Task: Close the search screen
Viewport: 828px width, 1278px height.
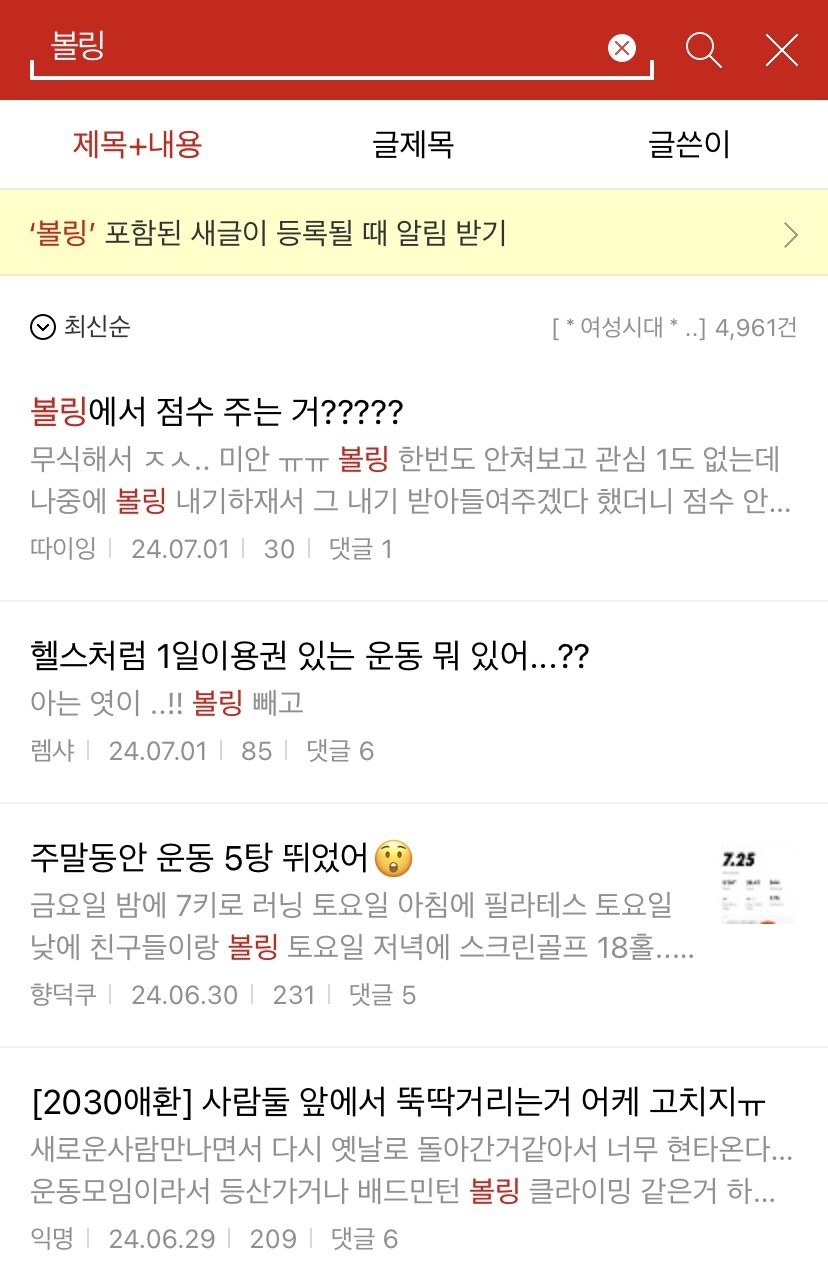Action: point(781,49)
